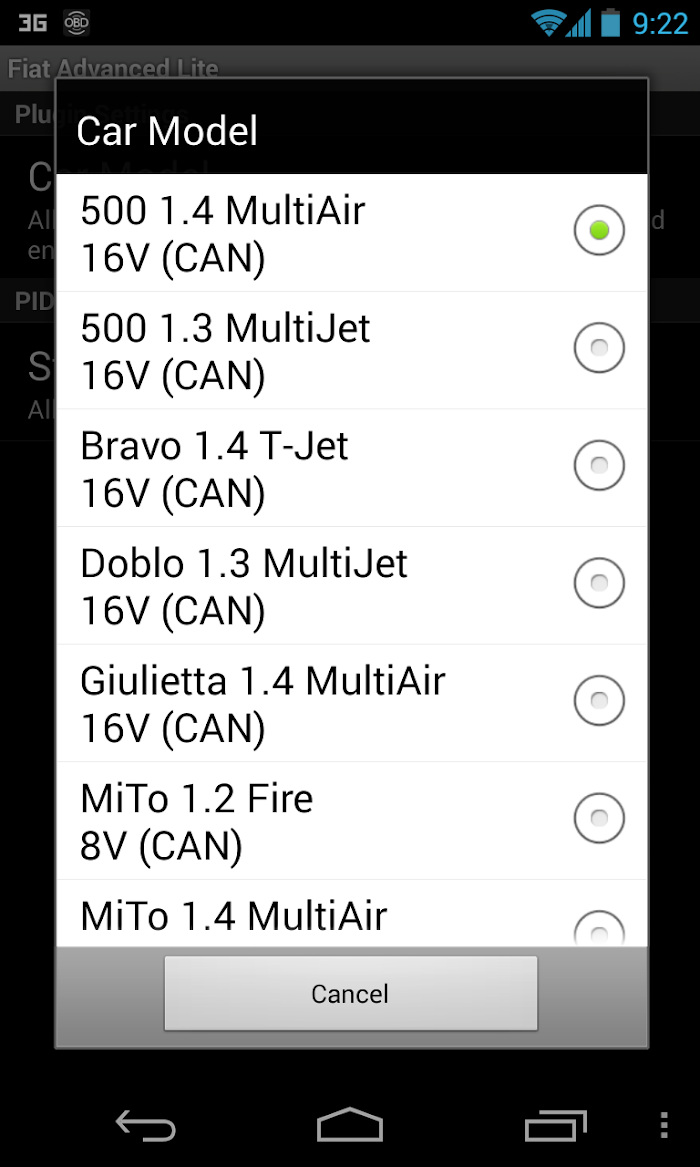Pick Bravo 1.4 T-Jet 16V (CAN)
Viewport: 700px width, 1167px height.
[351, 467]
